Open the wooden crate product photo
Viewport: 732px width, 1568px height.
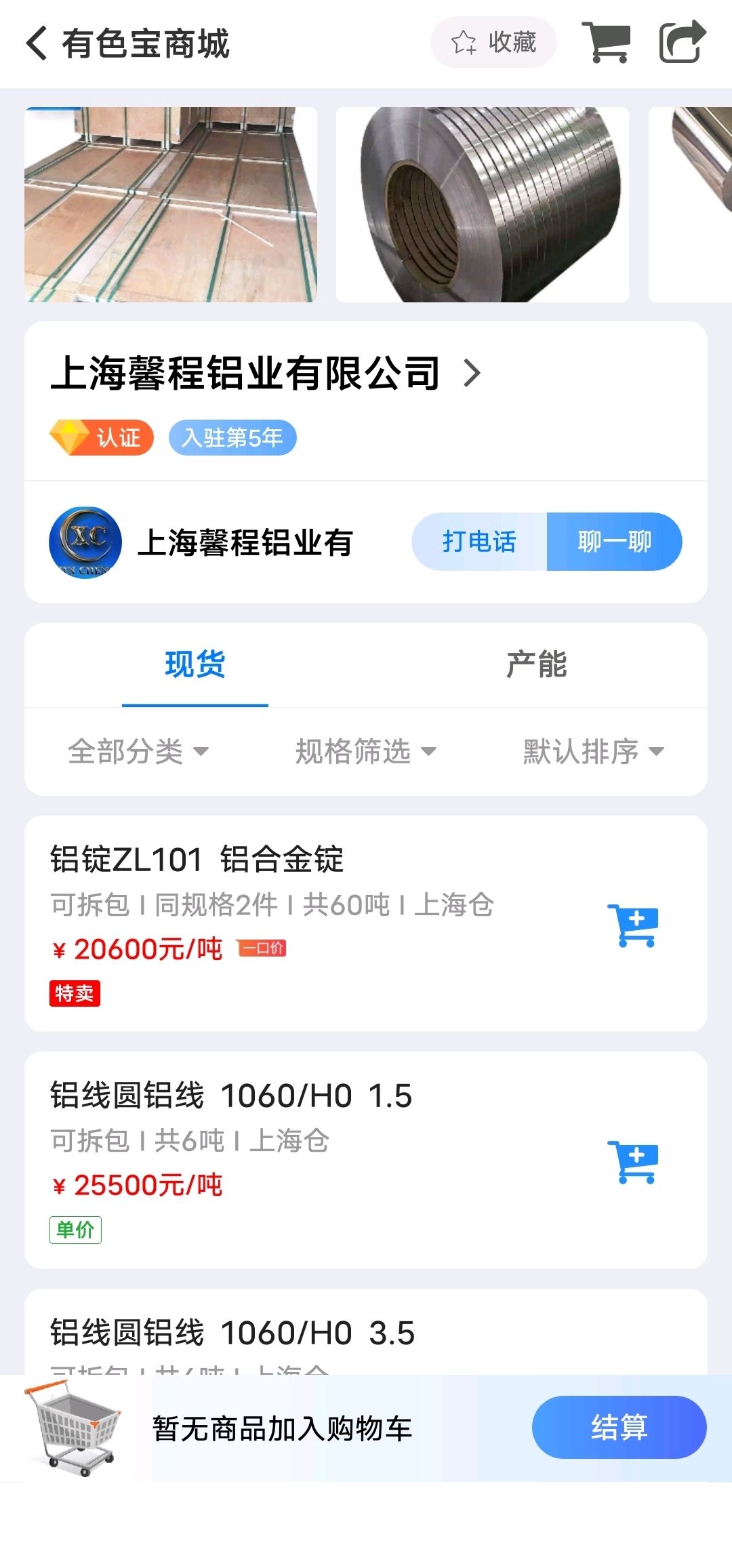coord(171,205)
